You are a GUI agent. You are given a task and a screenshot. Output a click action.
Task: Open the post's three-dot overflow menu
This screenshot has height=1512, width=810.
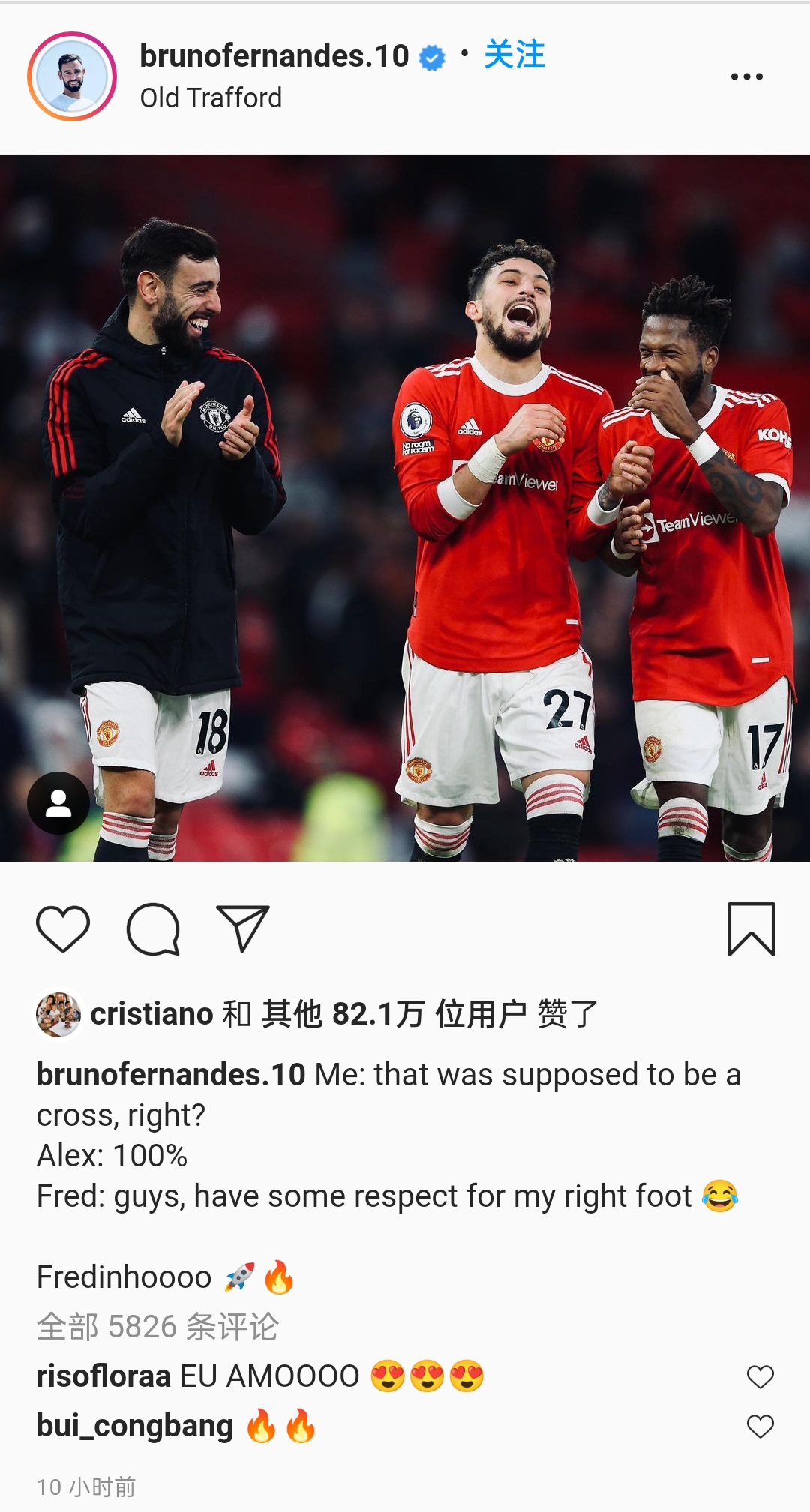pyautogui.click(x=746, y=76)
